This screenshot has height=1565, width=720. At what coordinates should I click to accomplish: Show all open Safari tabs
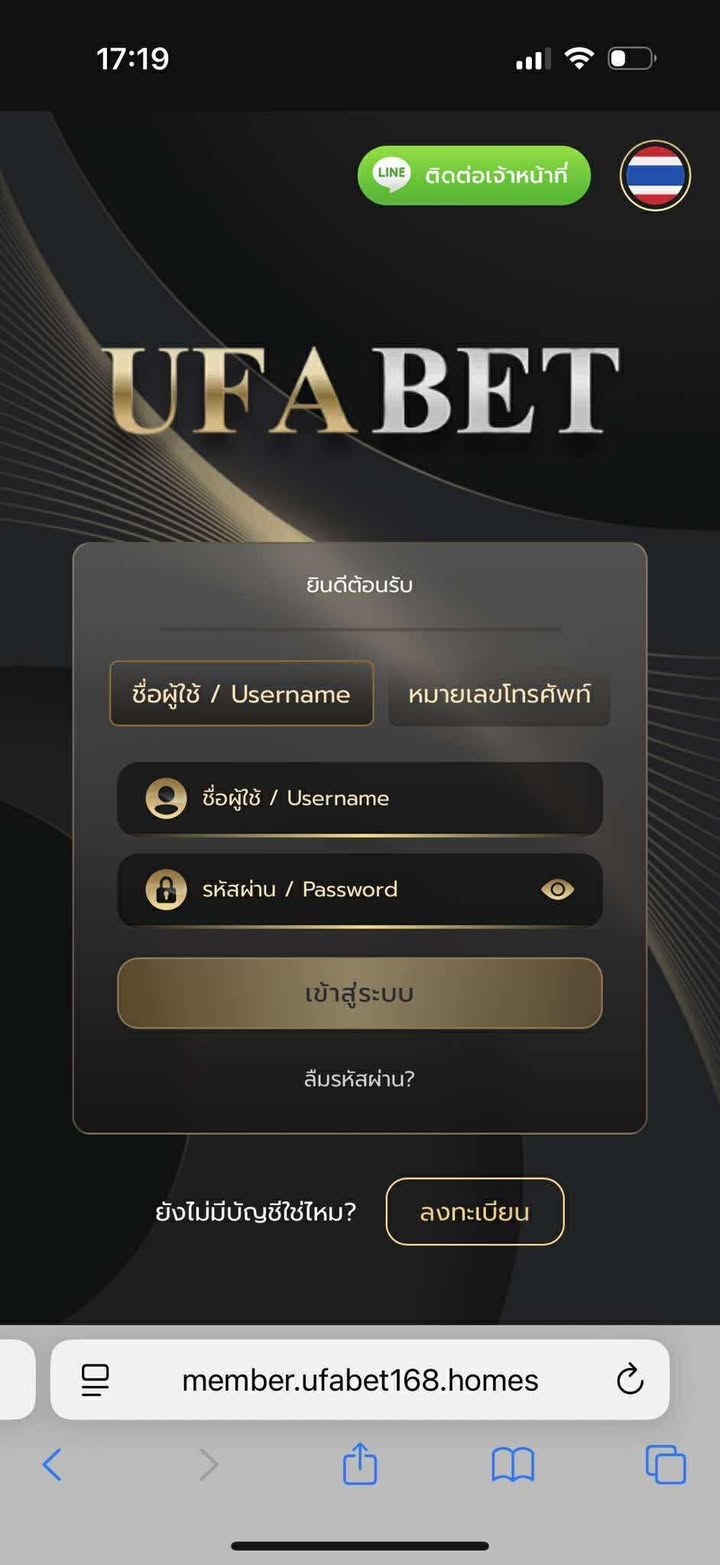666,1465
